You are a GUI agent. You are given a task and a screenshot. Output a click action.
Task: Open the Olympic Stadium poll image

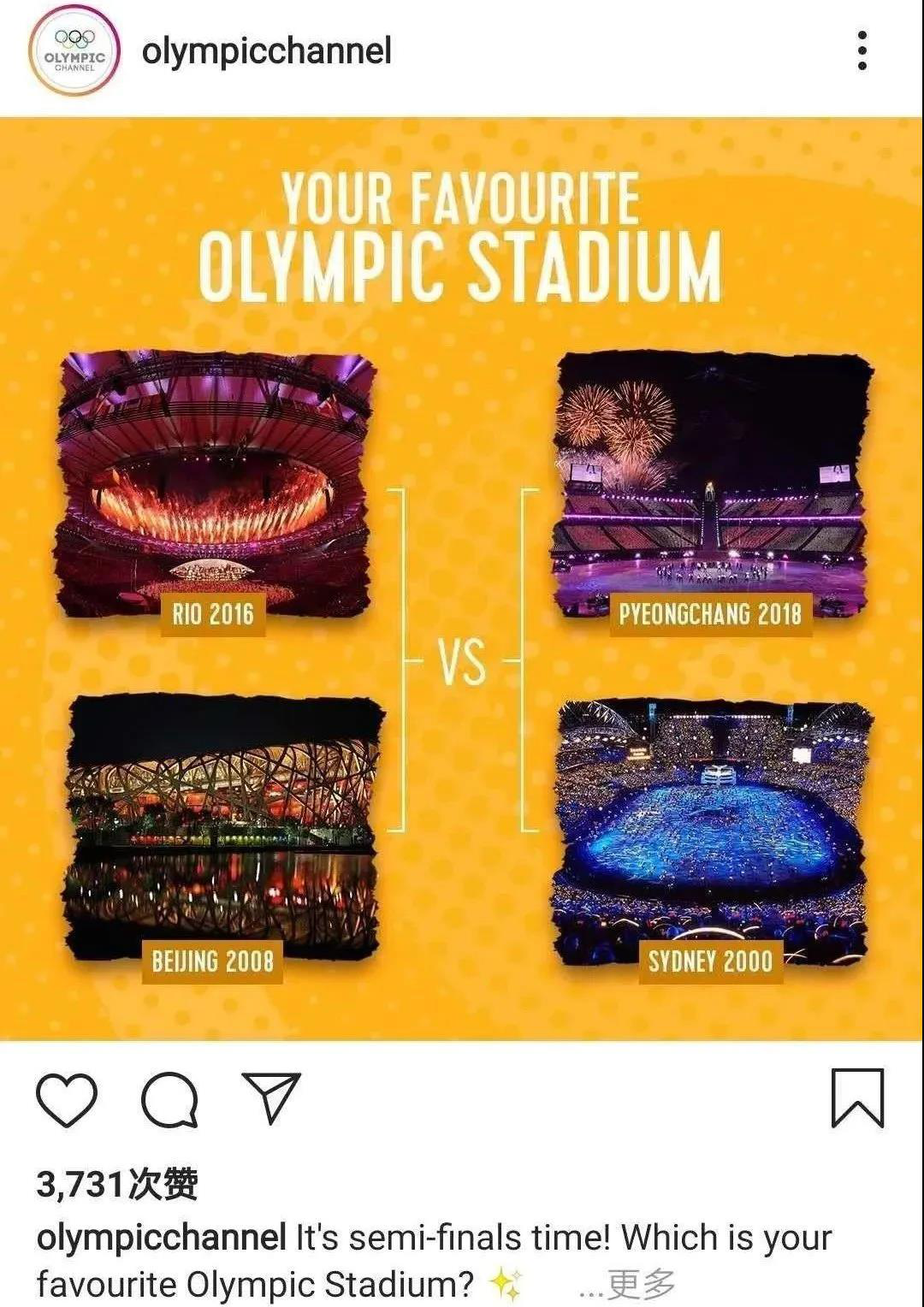tap(462, 578)
